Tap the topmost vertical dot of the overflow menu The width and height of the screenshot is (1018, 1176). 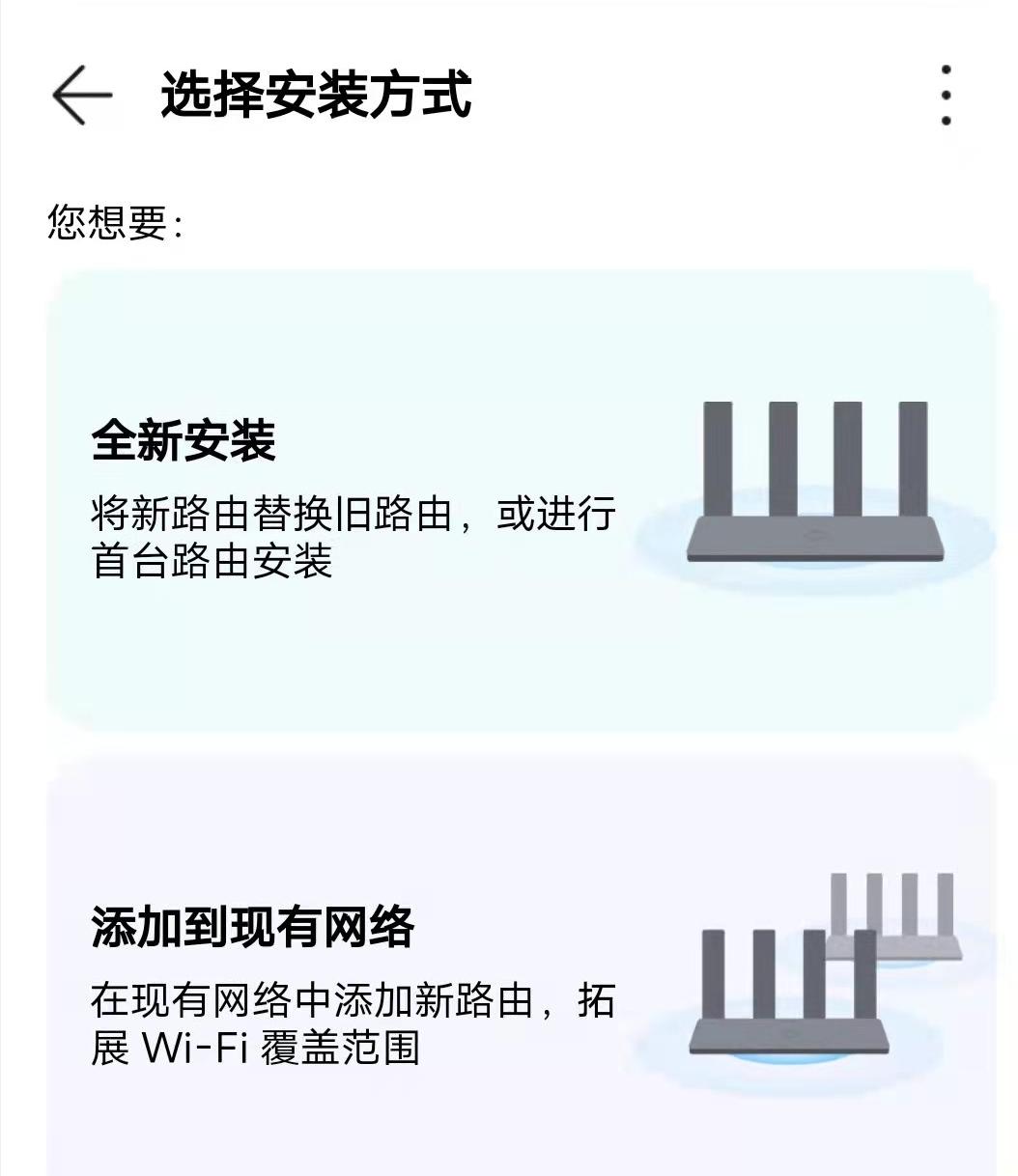coord(945,70)
